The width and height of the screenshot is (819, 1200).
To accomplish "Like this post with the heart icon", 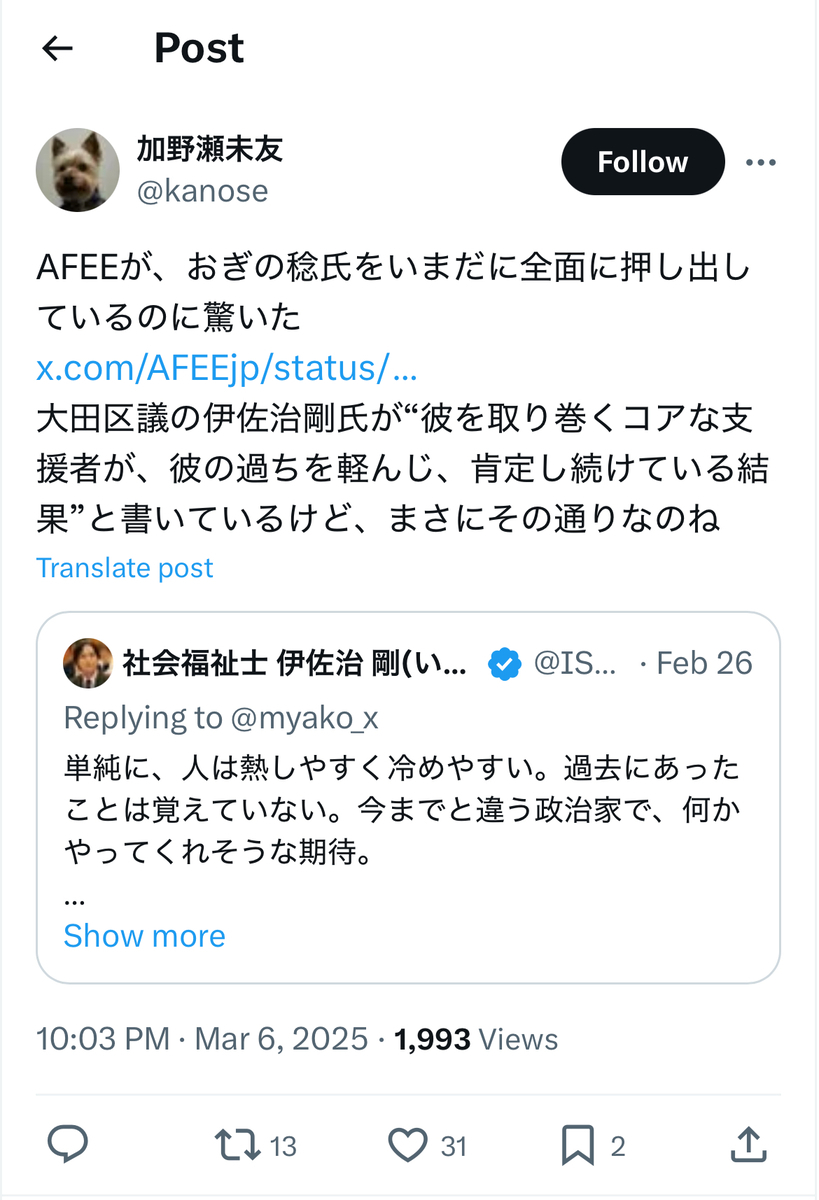I will (408, 1145).
